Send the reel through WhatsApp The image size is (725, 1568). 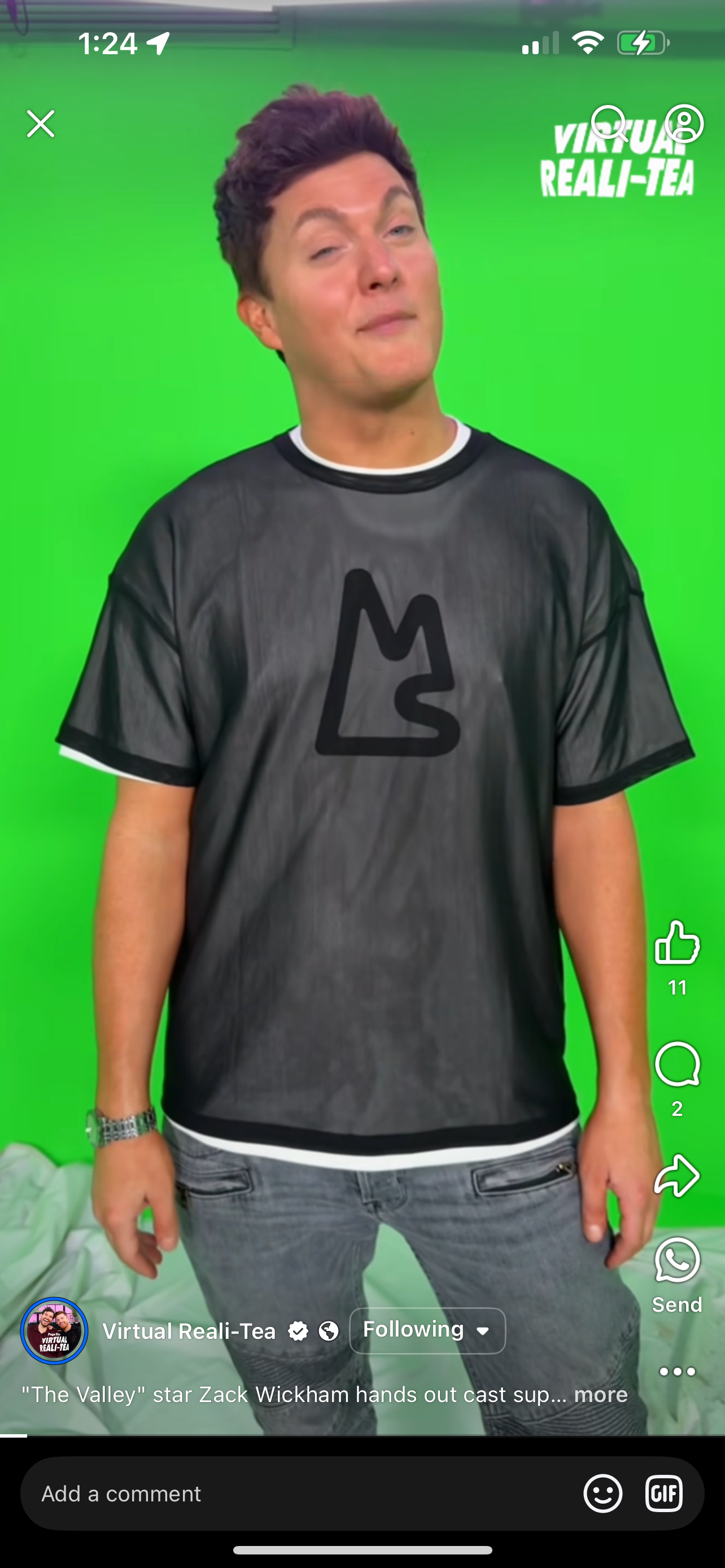(677, 1261)
